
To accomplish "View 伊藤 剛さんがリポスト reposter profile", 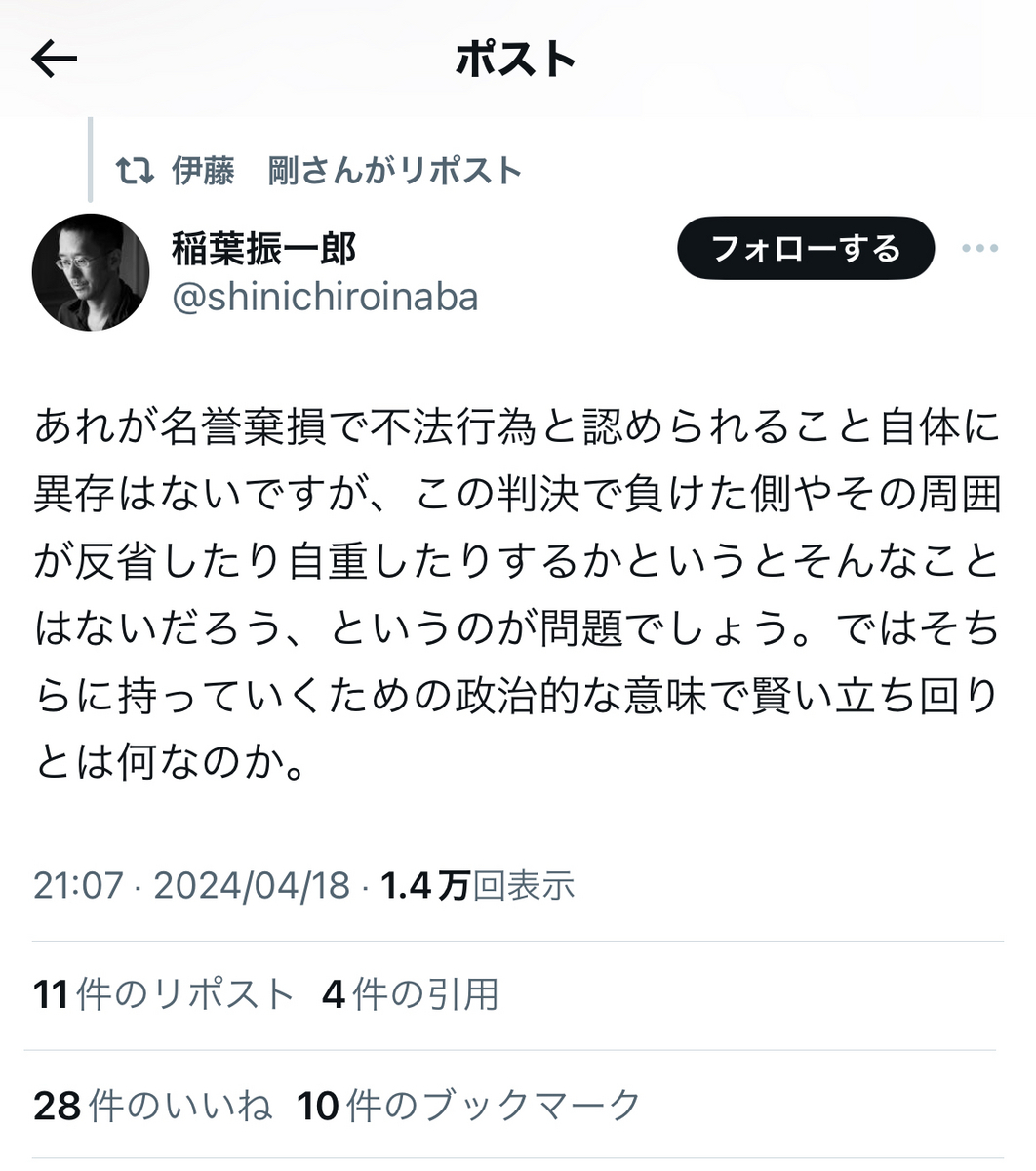I will point(346,171).
